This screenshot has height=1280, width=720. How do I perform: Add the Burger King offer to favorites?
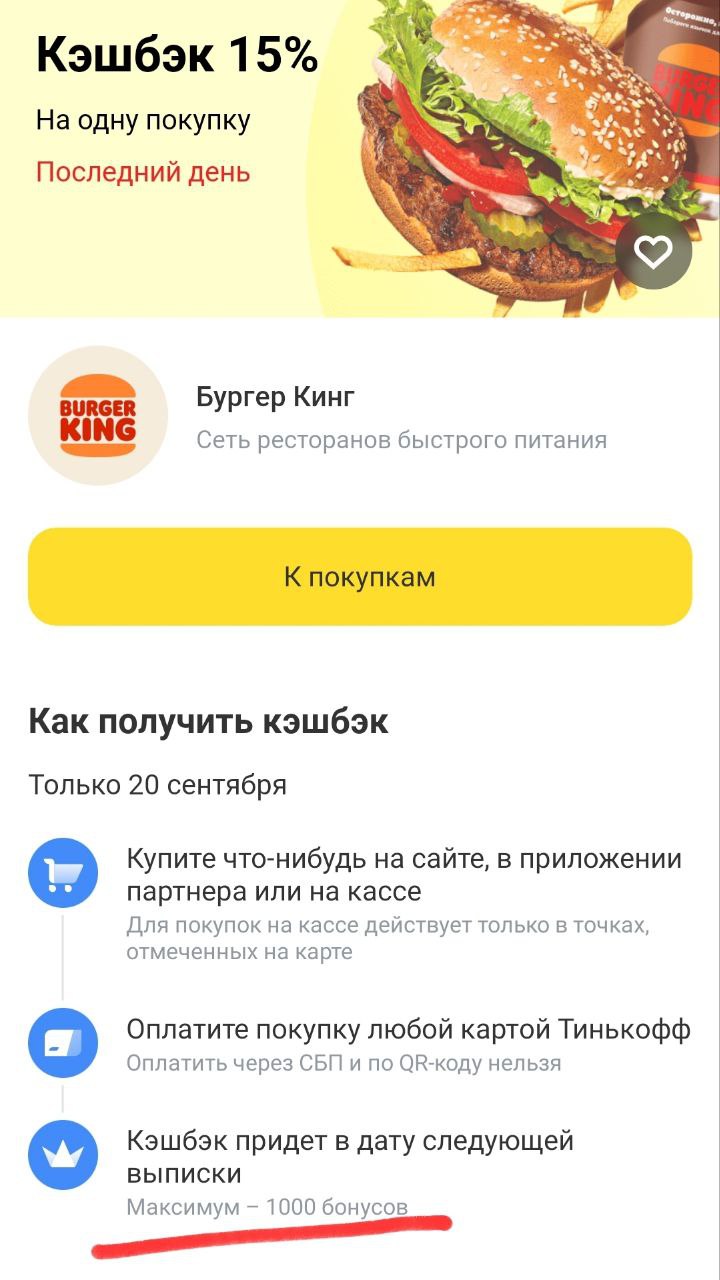tap(653, 253)
